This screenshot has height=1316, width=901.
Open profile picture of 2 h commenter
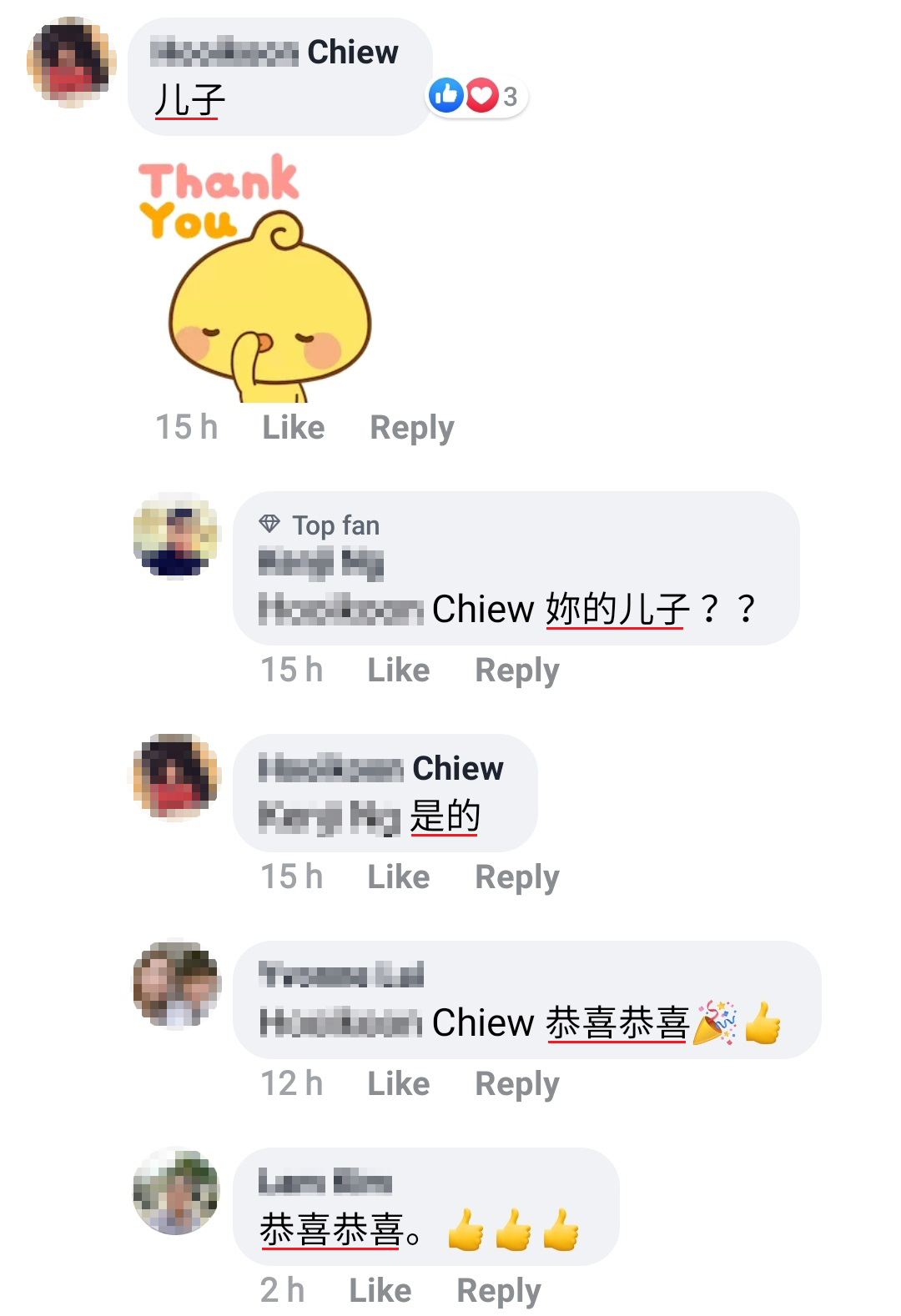click(176, 1193)
